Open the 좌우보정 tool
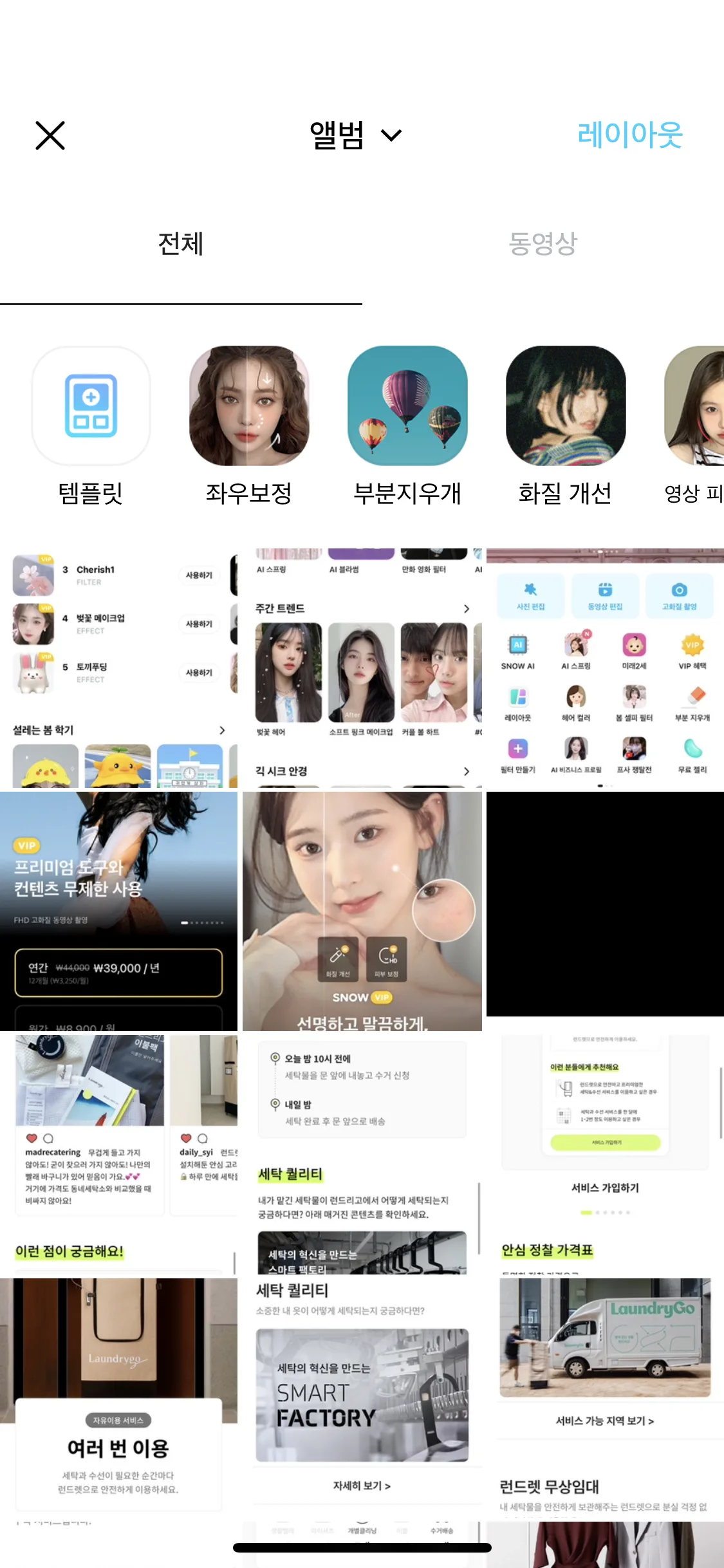Image resolution: width=724 pixels, height=1568 pixels. [249, 425]
